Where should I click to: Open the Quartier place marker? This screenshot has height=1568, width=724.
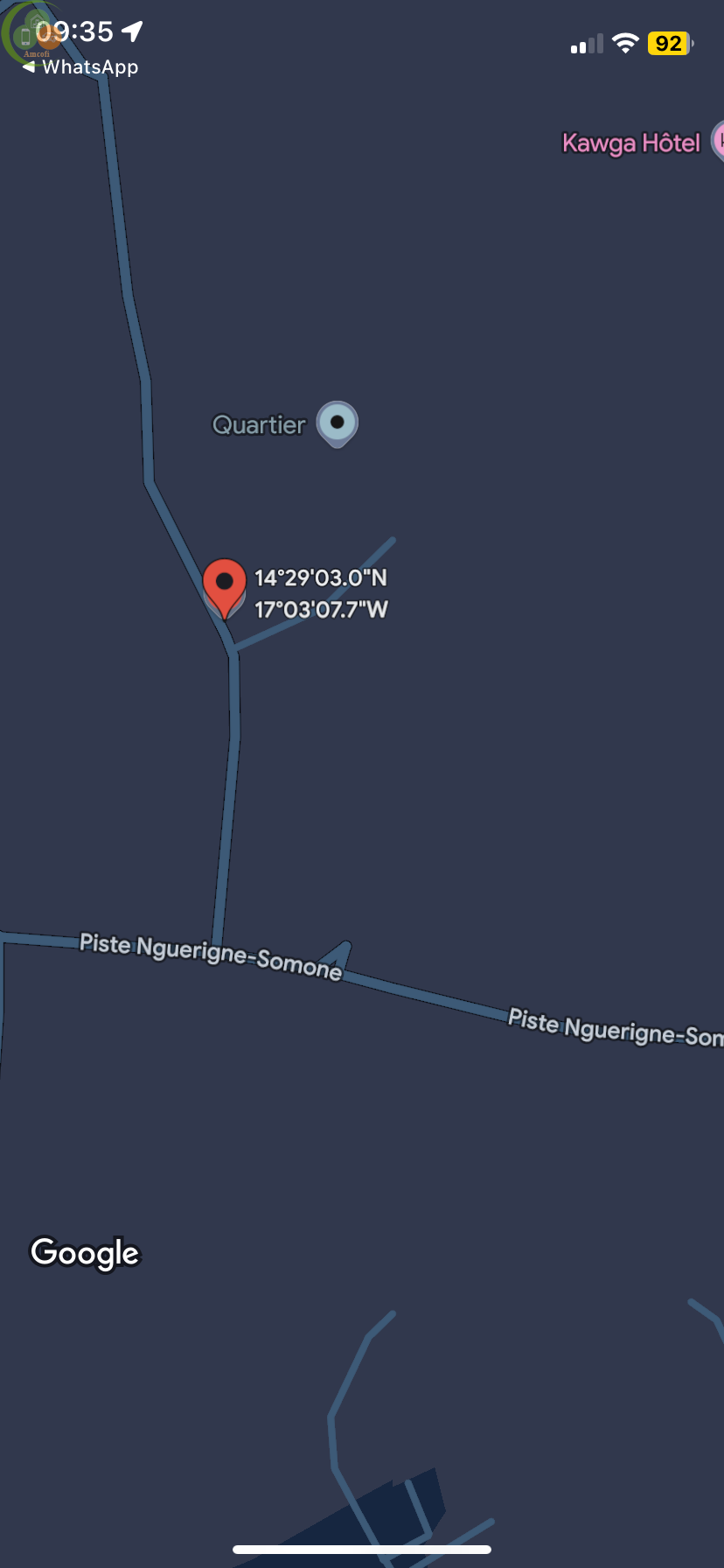coord(338,424)
